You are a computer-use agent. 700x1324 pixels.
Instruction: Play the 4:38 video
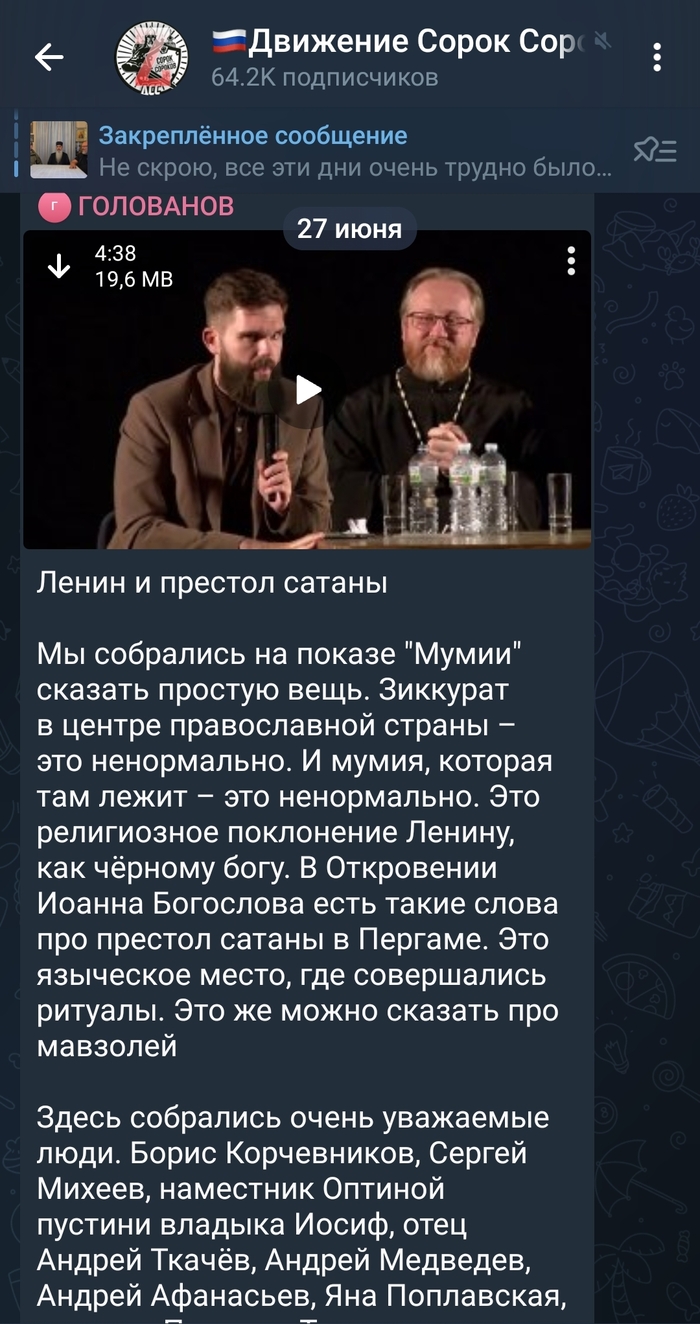coord(307,390)
